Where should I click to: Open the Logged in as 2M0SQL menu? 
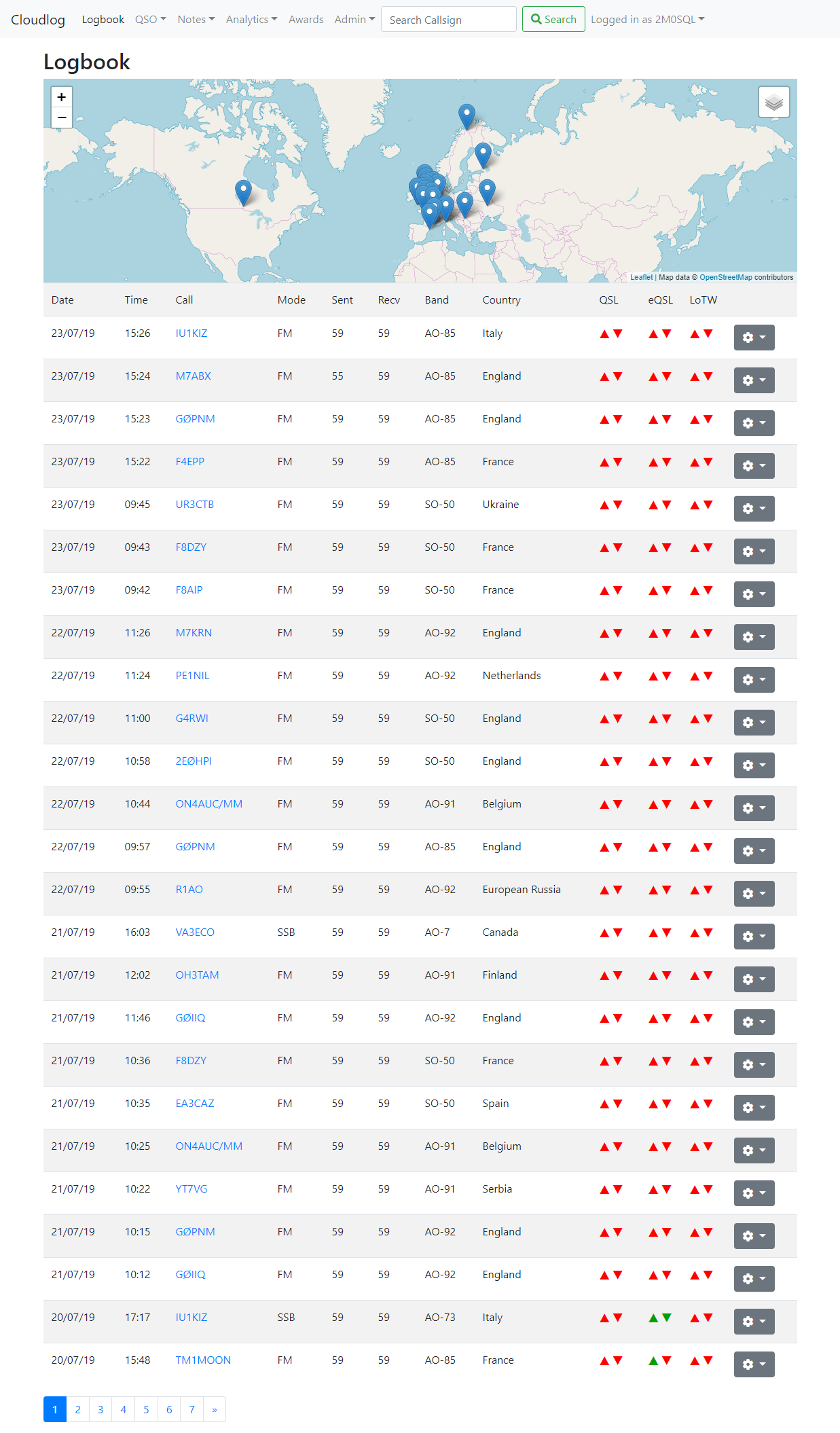[x=648, y=19]
